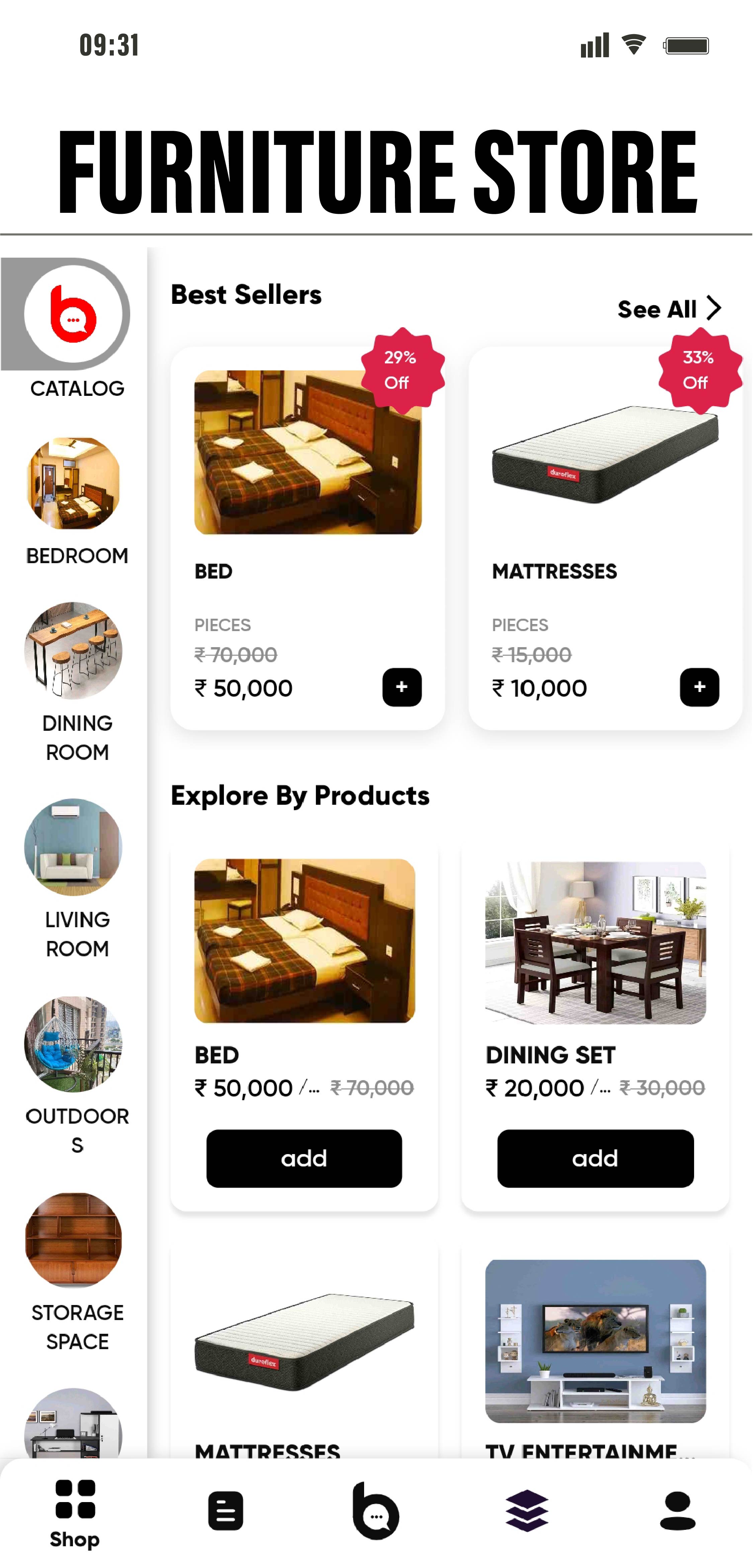753x1568 pixels.
Task: Select the Catalog category
Action: [x=73, y=329]
